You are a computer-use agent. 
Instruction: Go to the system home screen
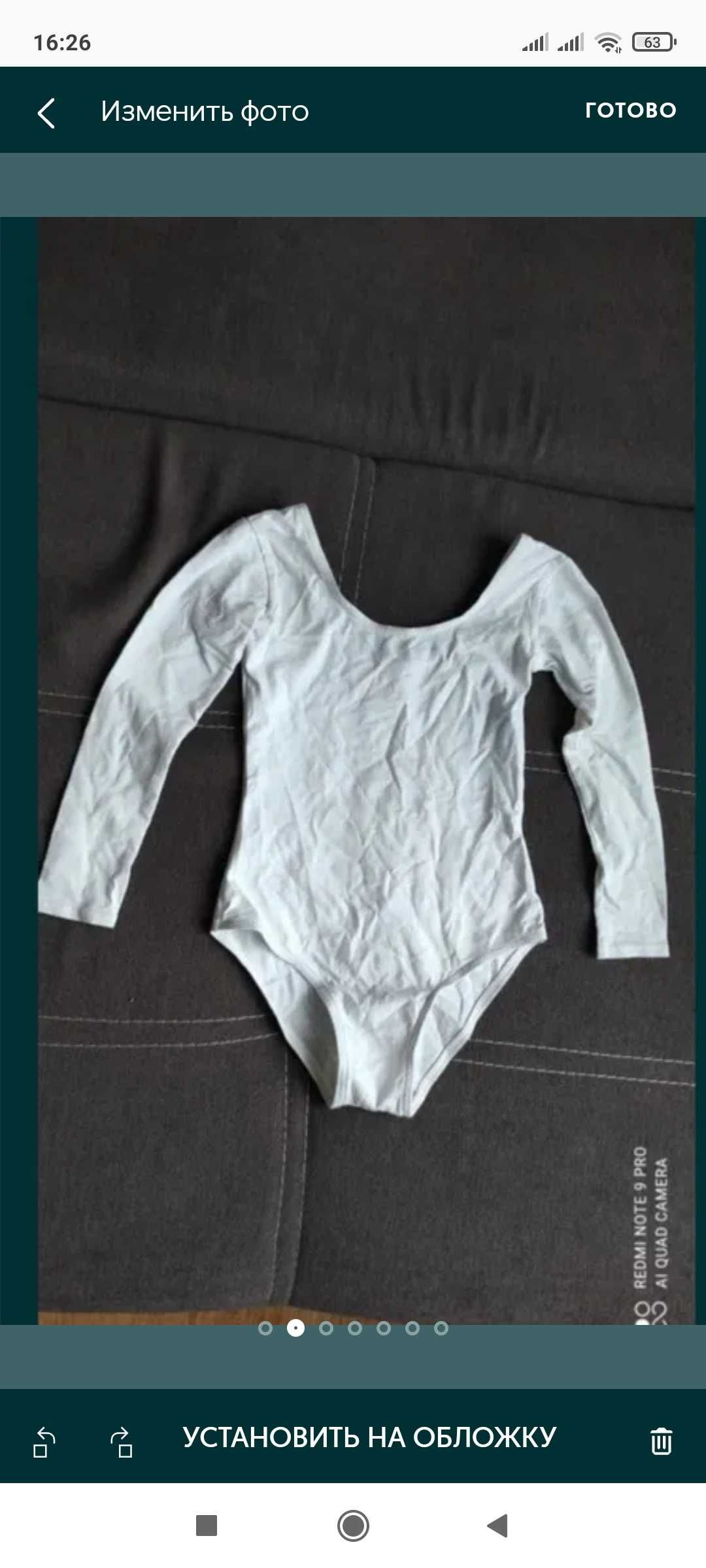pyautogui.click(x=353, y=1526)
